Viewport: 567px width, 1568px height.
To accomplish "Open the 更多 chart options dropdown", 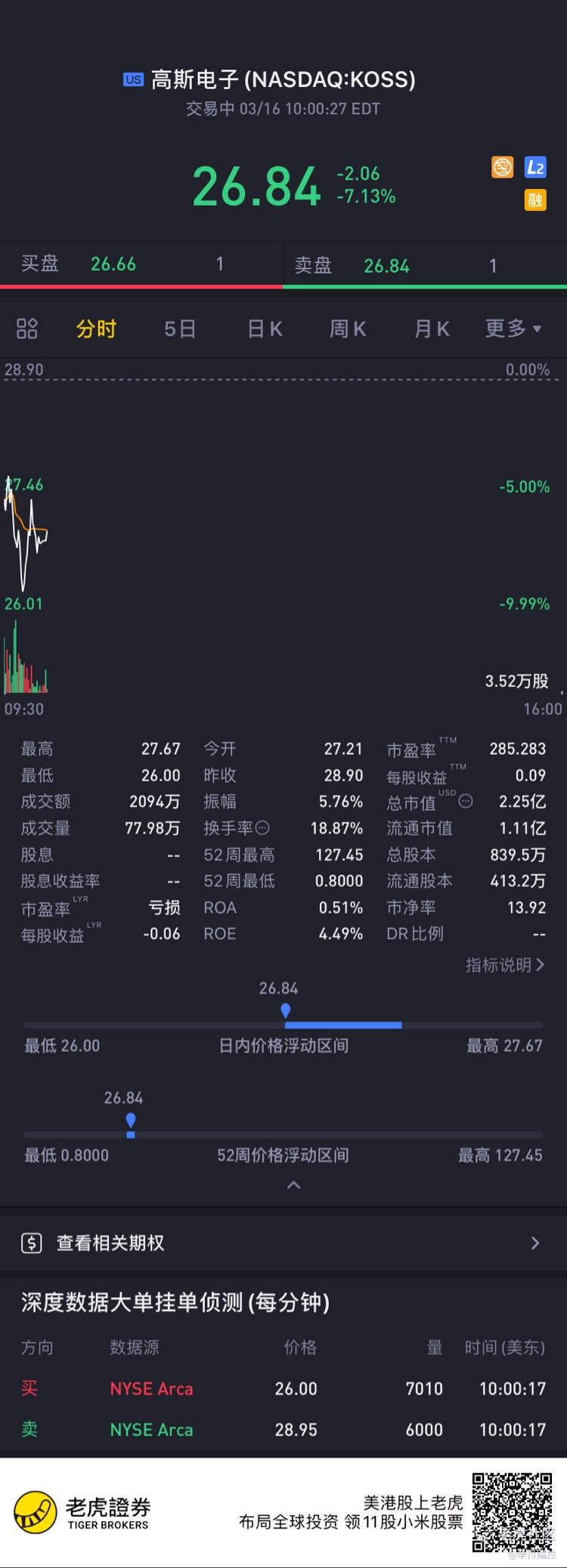I will (x=513, y=328).
